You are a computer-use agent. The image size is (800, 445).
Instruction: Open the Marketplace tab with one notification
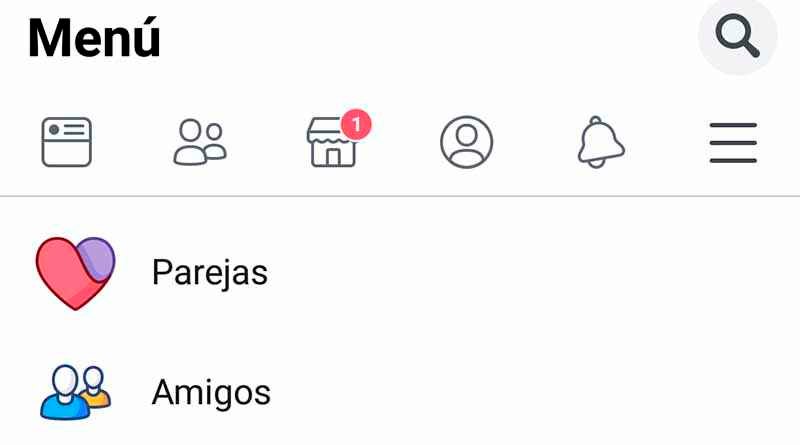(x=333, y=142)
